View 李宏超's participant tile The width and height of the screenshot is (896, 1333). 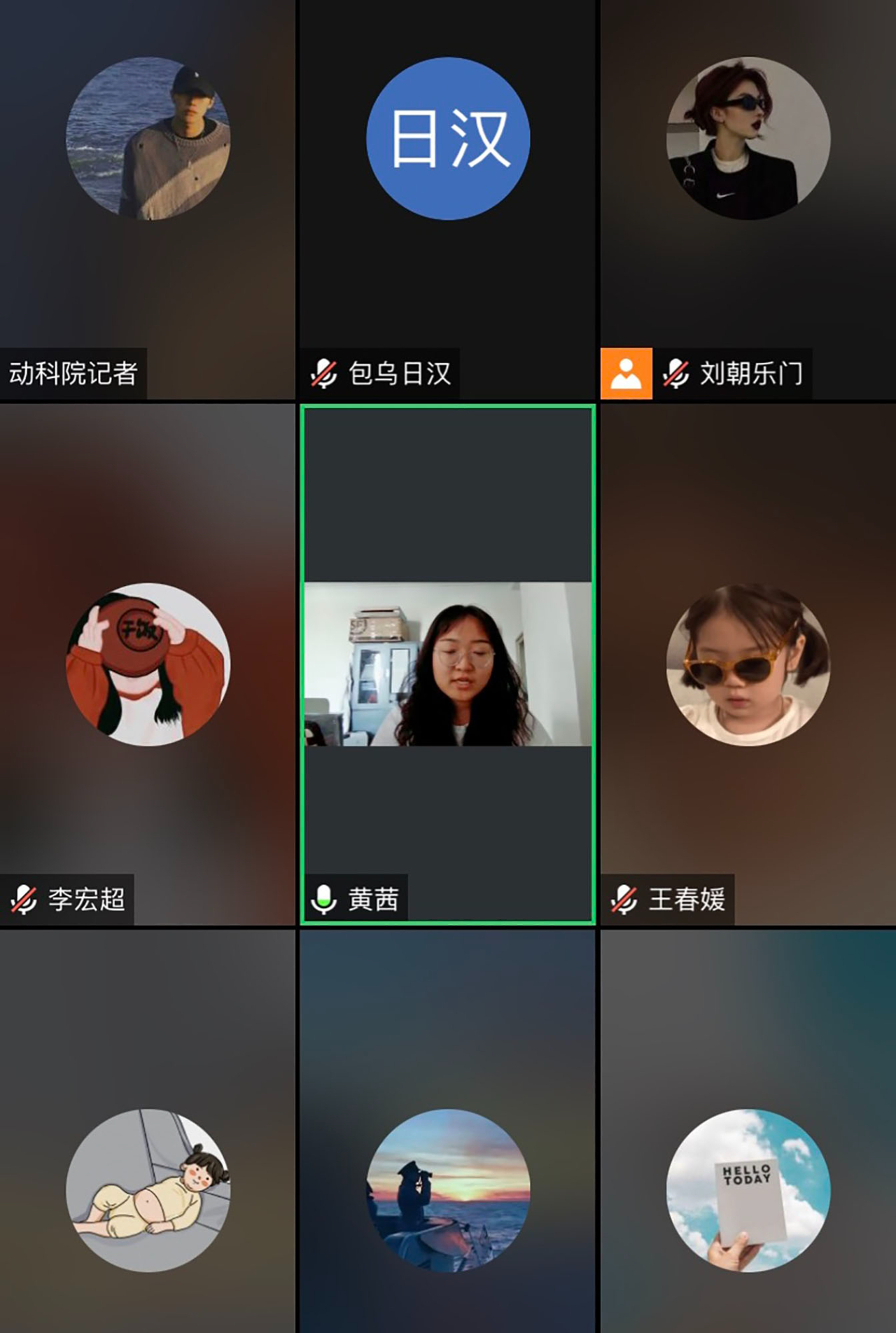pos(148,664)
